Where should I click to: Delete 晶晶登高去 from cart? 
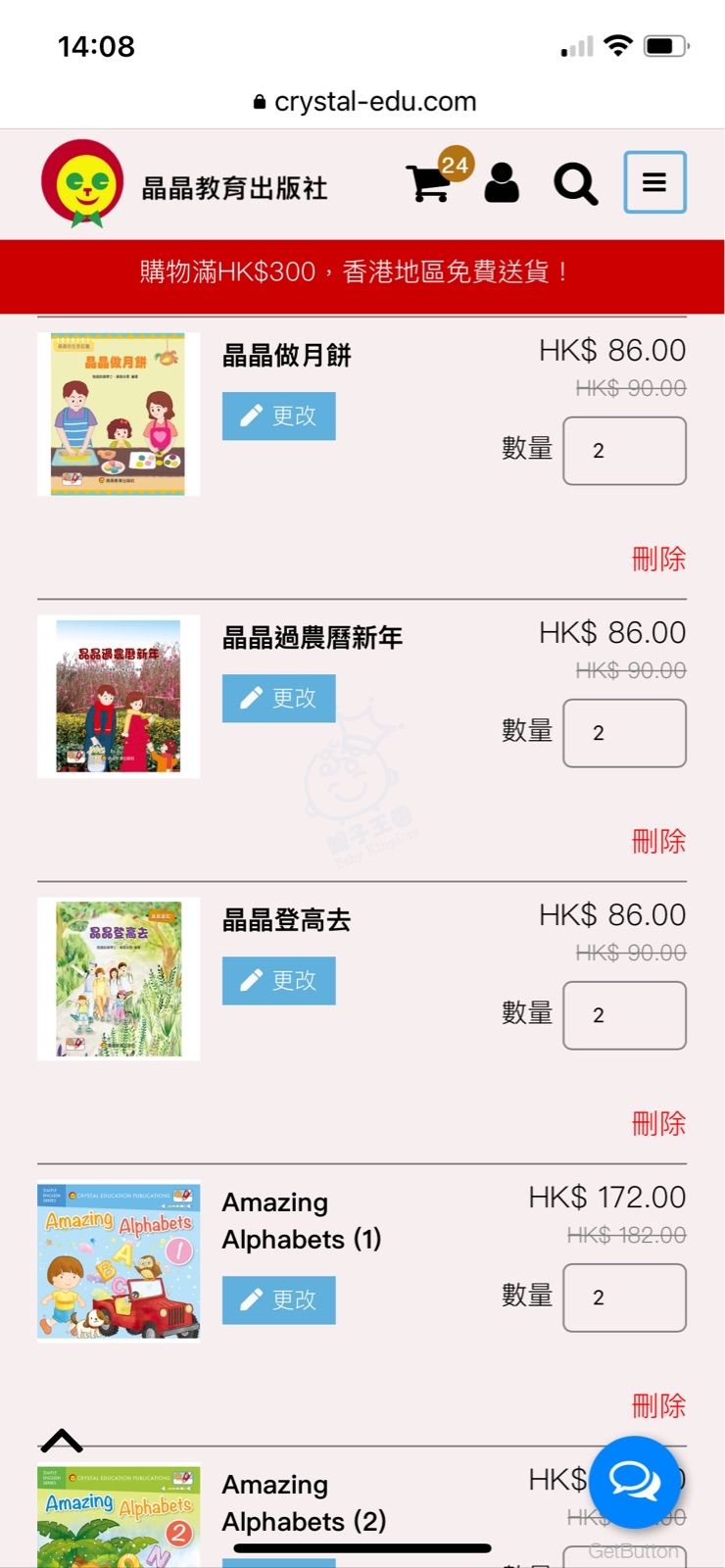point(658,1124)
